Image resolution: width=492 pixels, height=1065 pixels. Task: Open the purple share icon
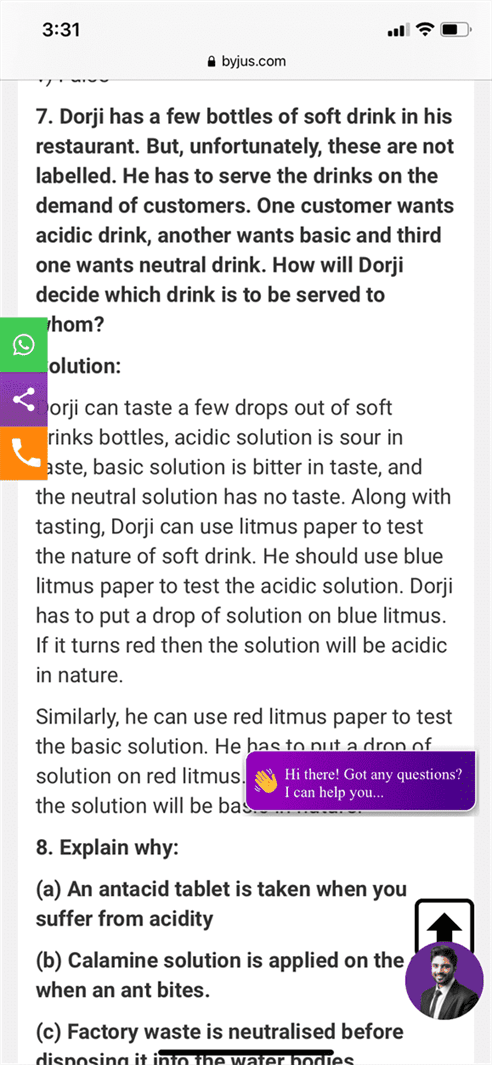pyautogui.click(x=23, y=399)
